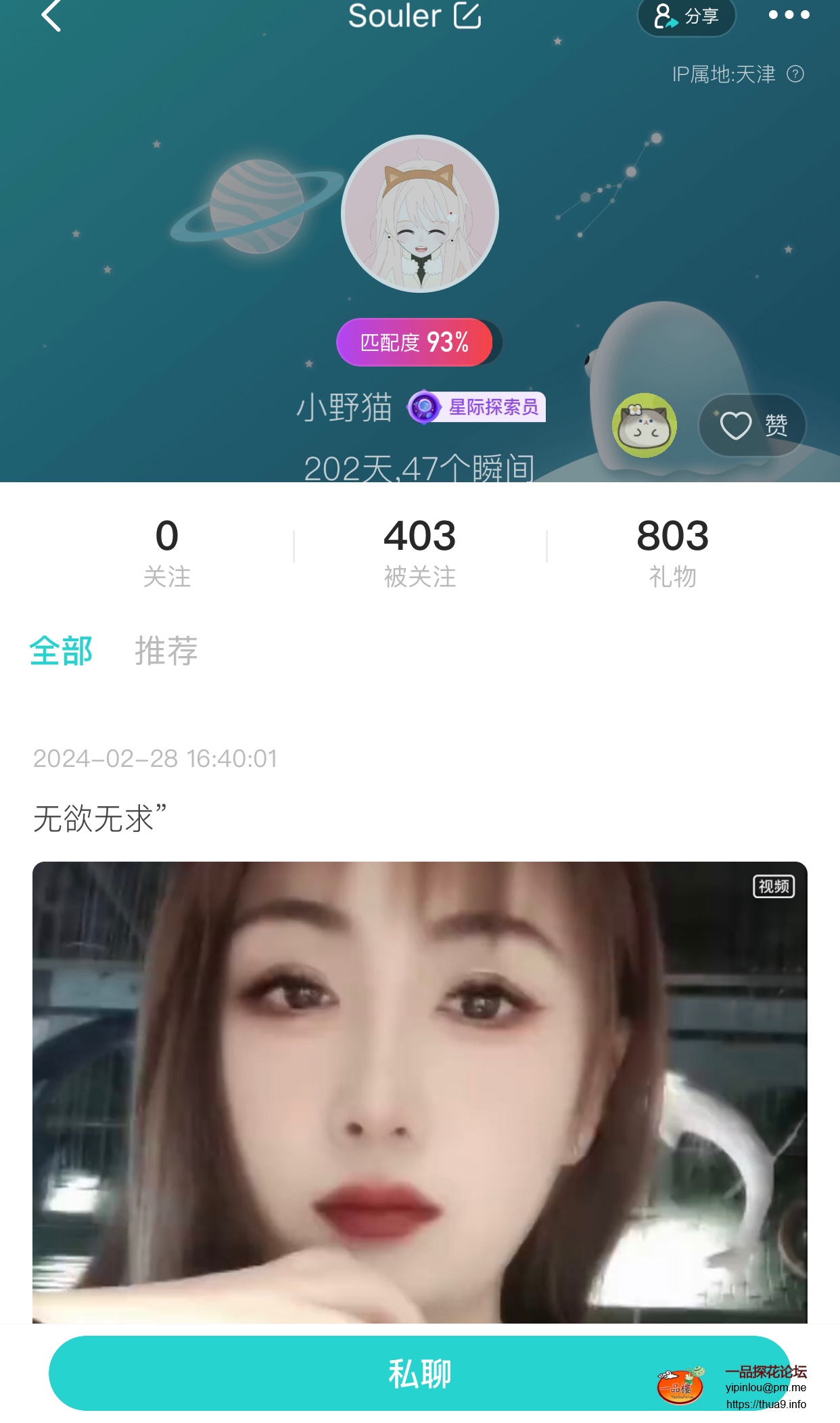The height and width of the screenshot is (1423, 840).
Task: Open the IP属地 help question mark
Action: (x=795, y=74)
